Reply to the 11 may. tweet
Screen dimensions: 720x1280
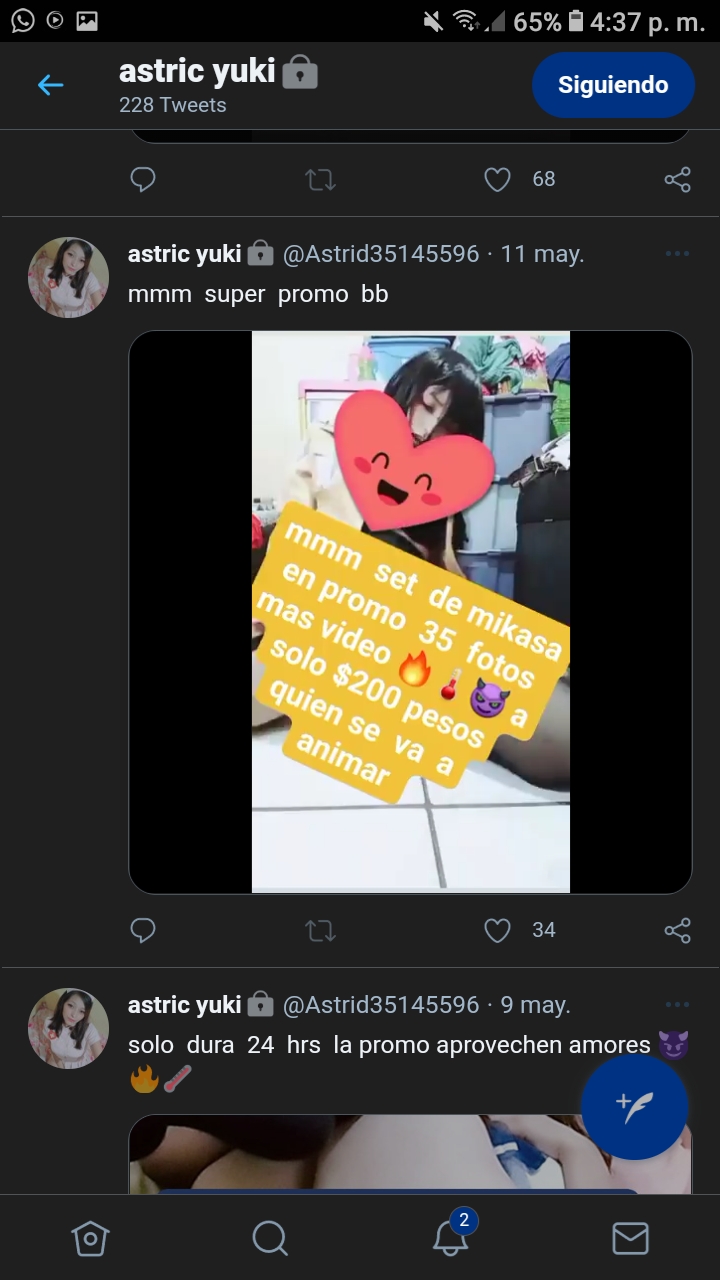tap(143, 931)
